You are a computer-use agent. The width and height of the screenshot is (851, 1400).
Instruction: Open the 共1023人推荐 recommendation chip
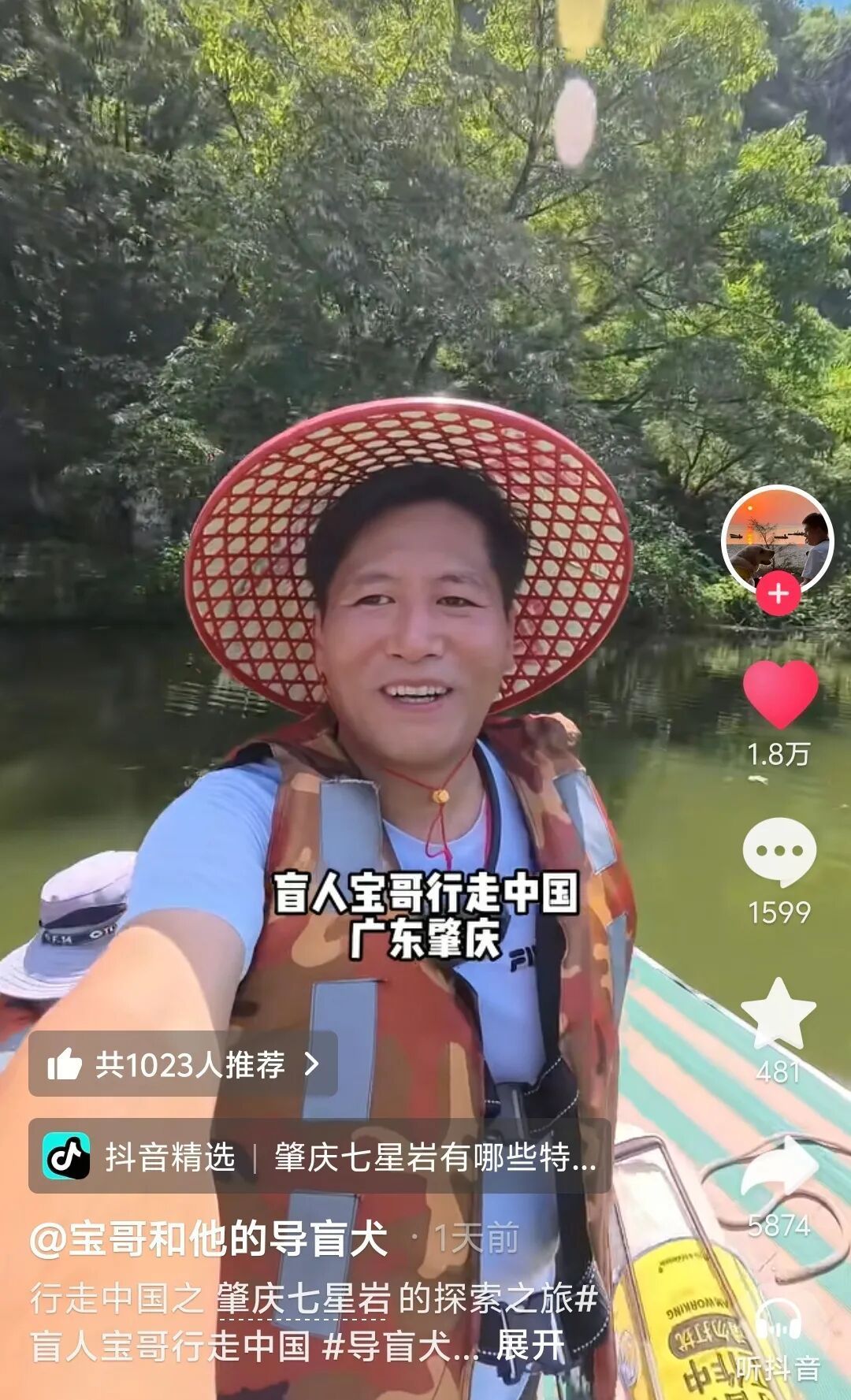coord(183,1064)
